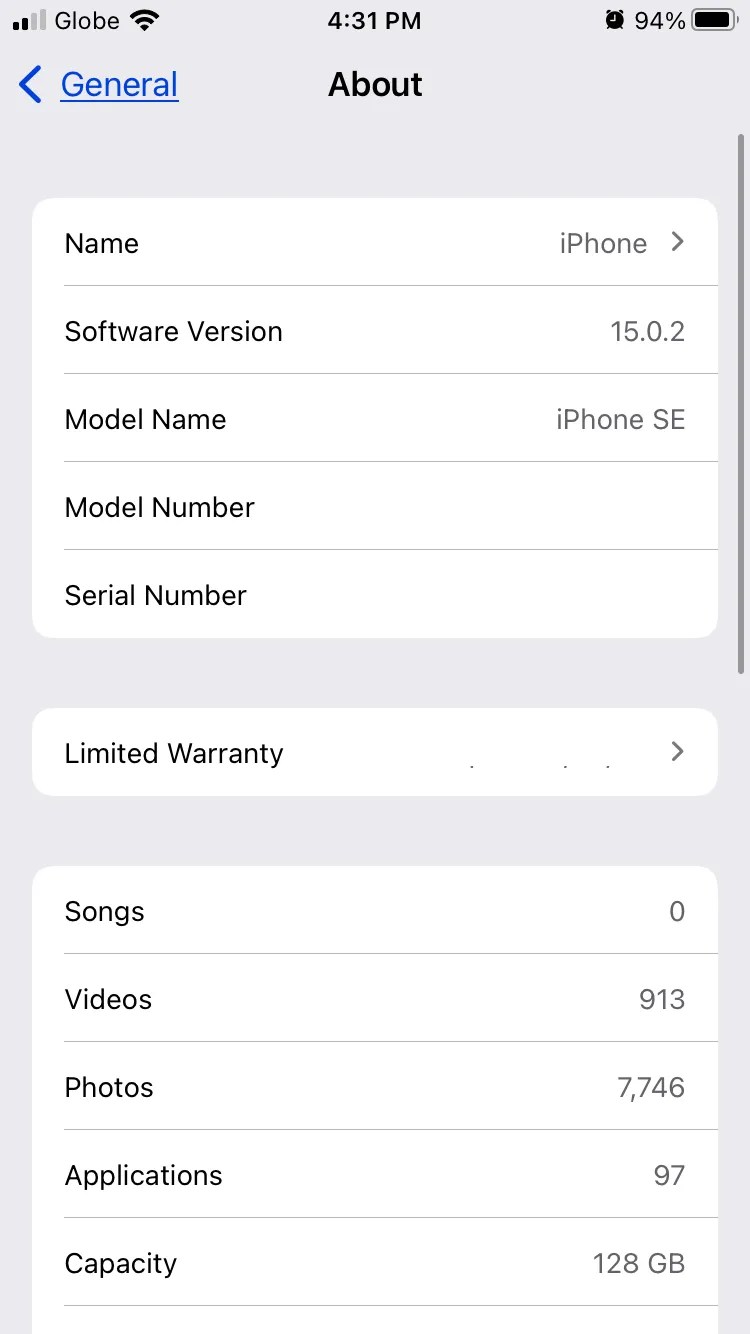Tap the About title header

375,85
